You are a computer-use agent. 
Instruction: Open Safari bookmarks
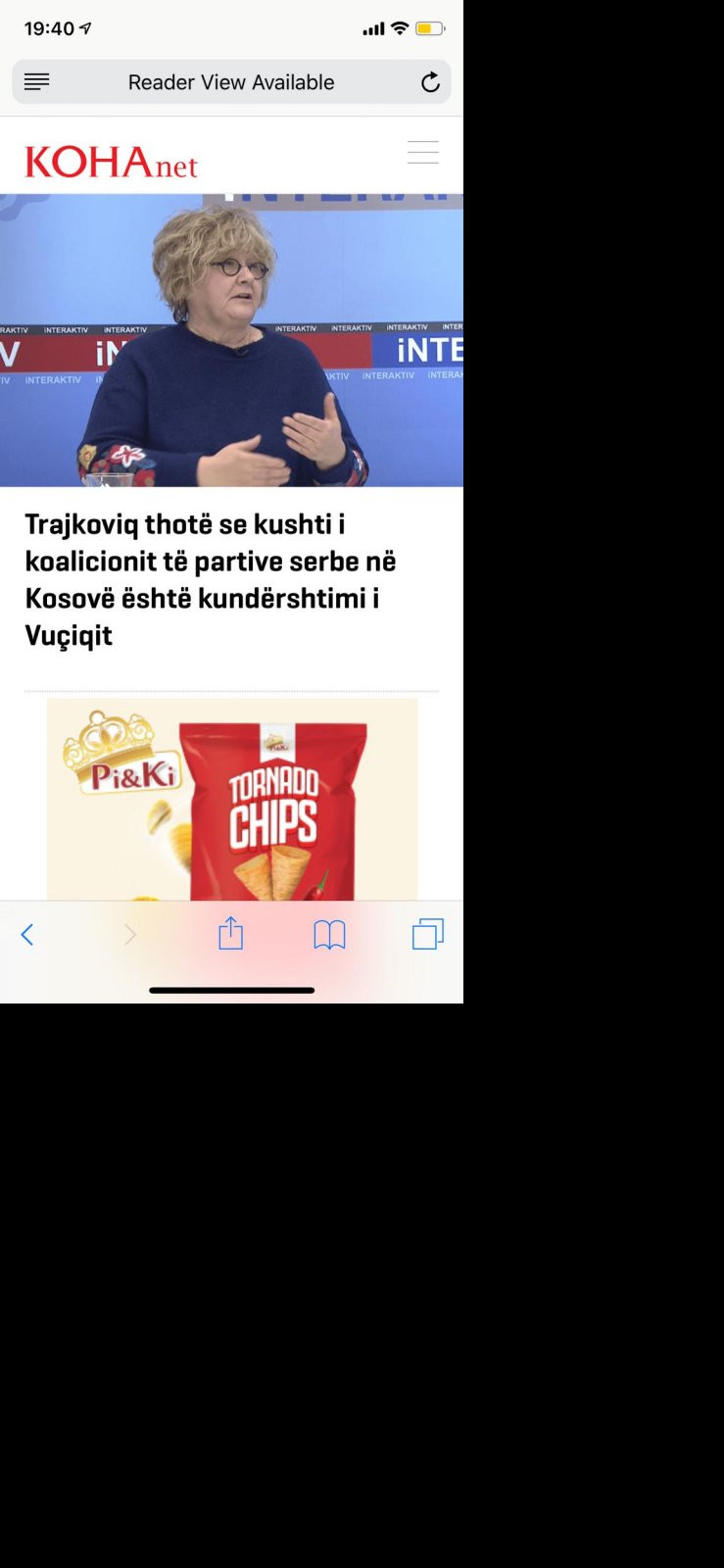tap(329, 934)
